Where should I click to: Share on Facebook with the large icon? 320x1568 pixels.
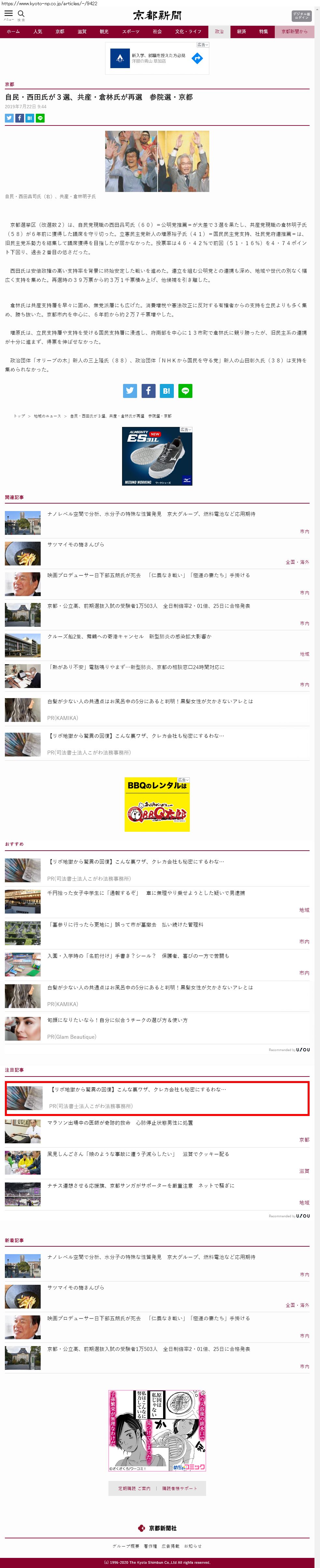click(x=148, y=391)
